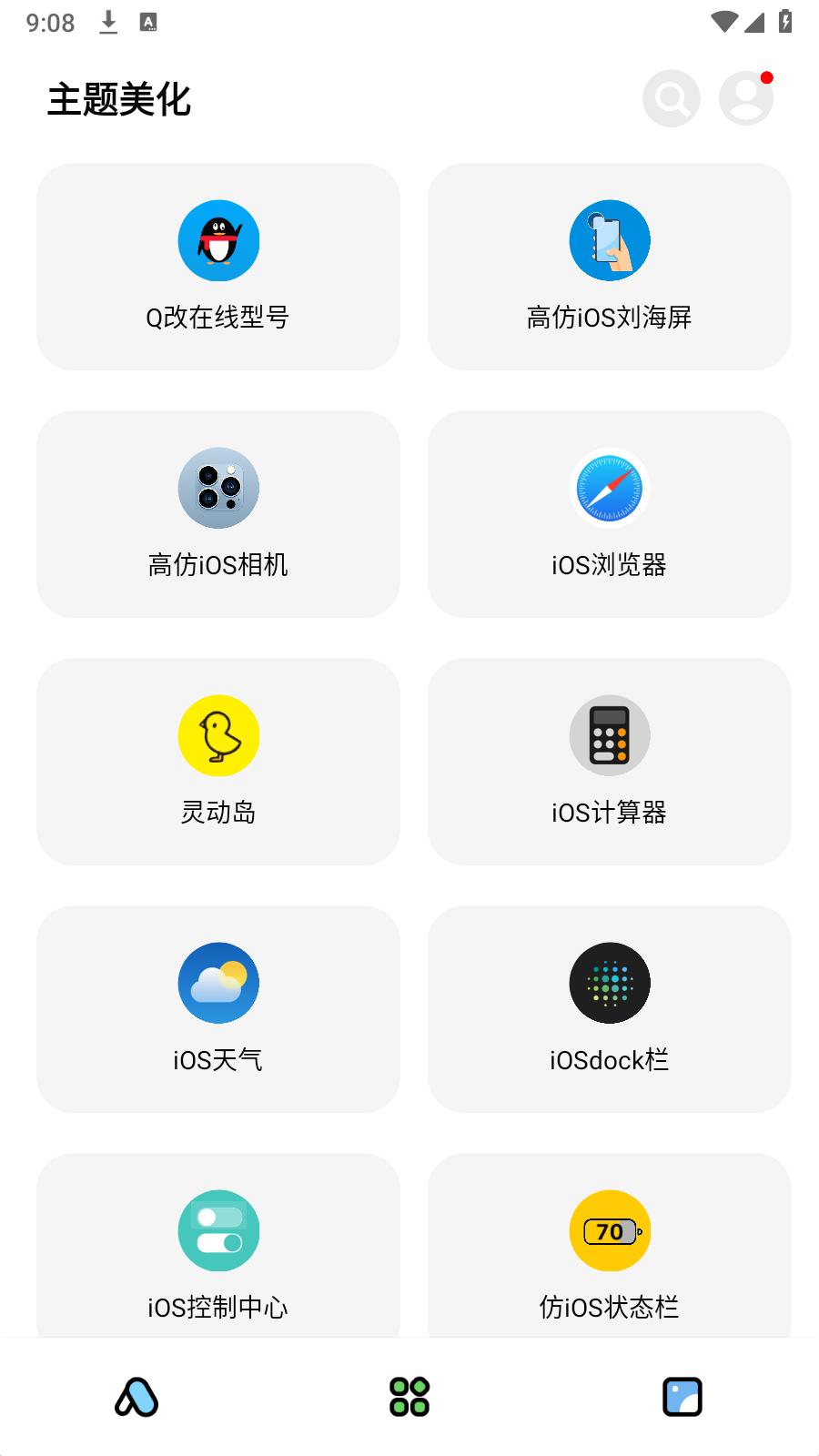
Task: Open profile avatar with red notification dot
Action: coord(745,98)
